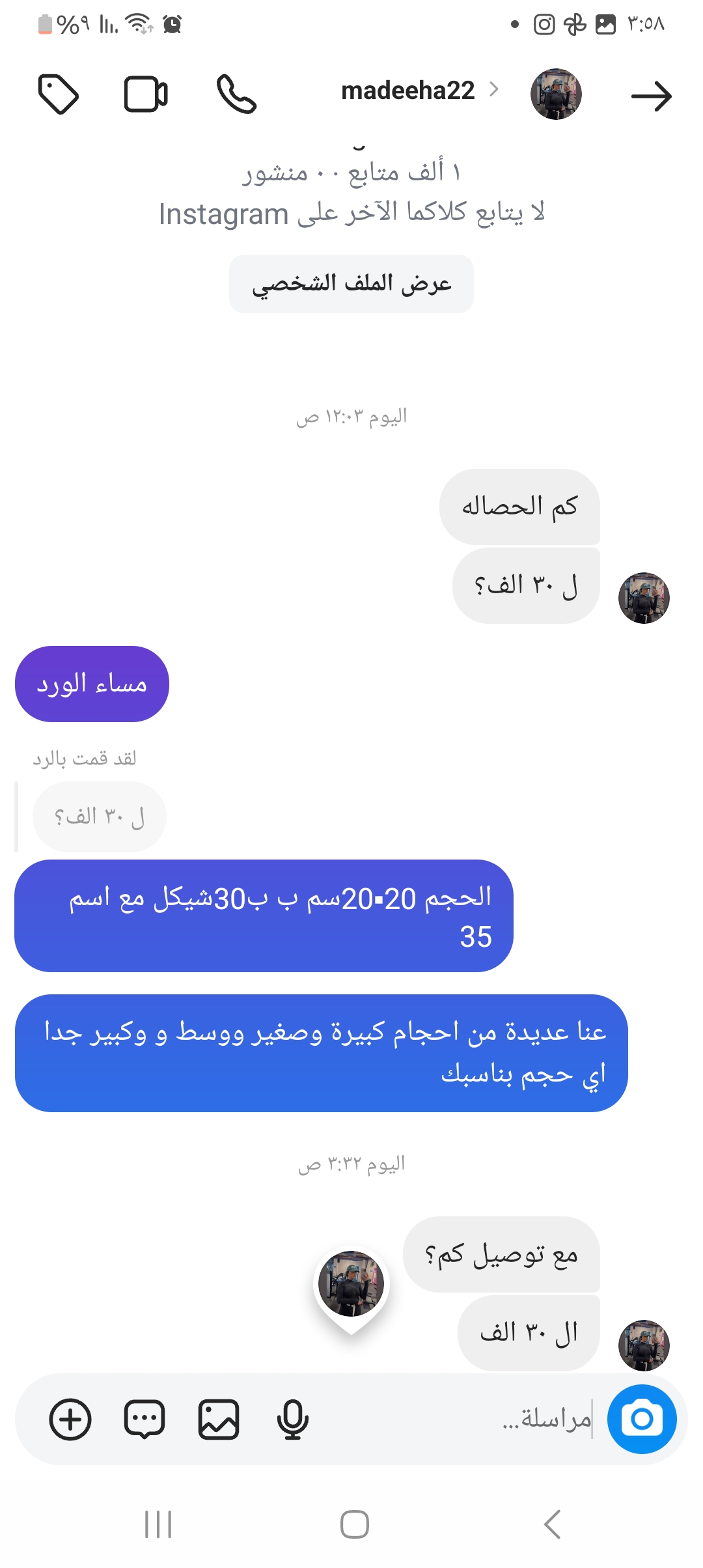Tap the system back button

pyautogui.click(x=552, y=1524)
